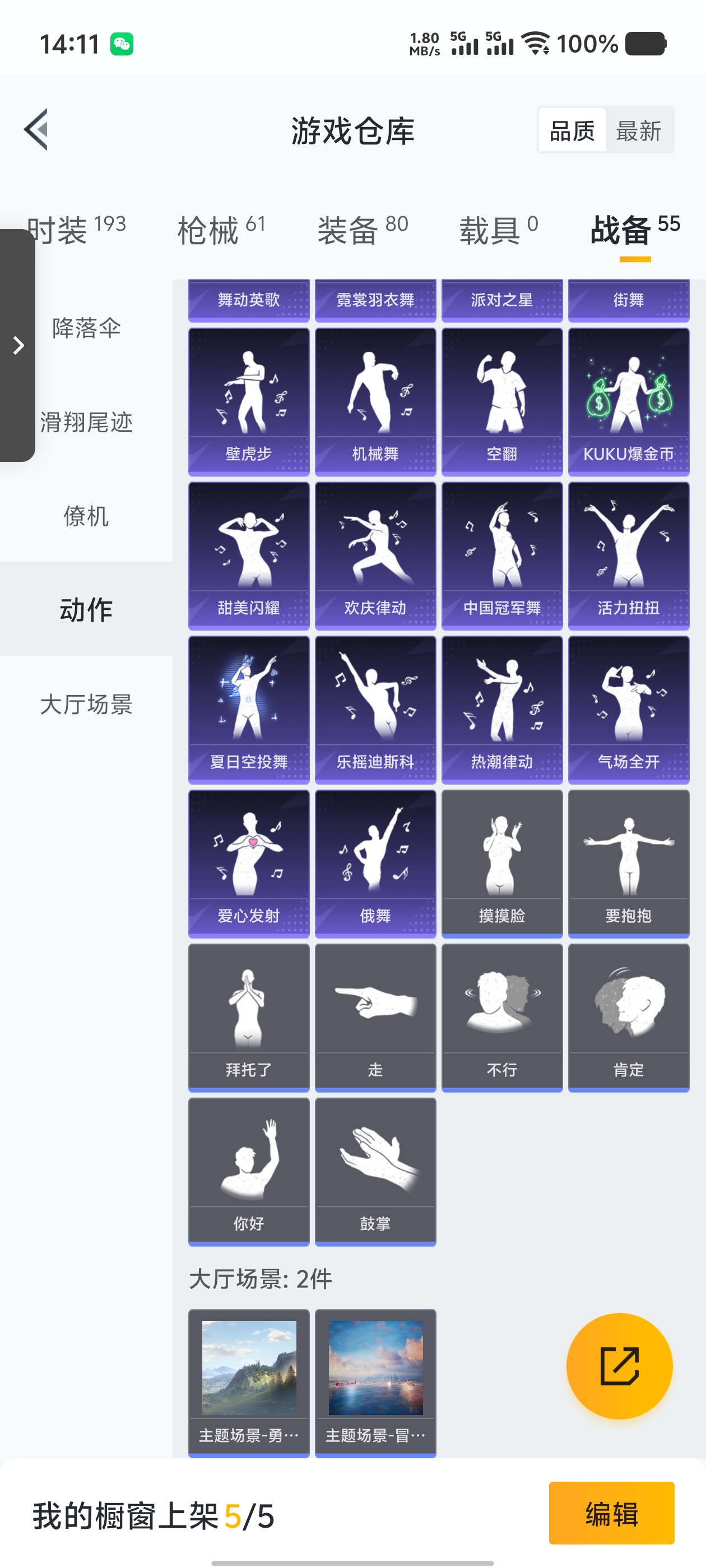This screenshot has height=1568, width=706.
Task: Tap the orange share floating button
Action: pyautogui.click(x=619, y=1366)
